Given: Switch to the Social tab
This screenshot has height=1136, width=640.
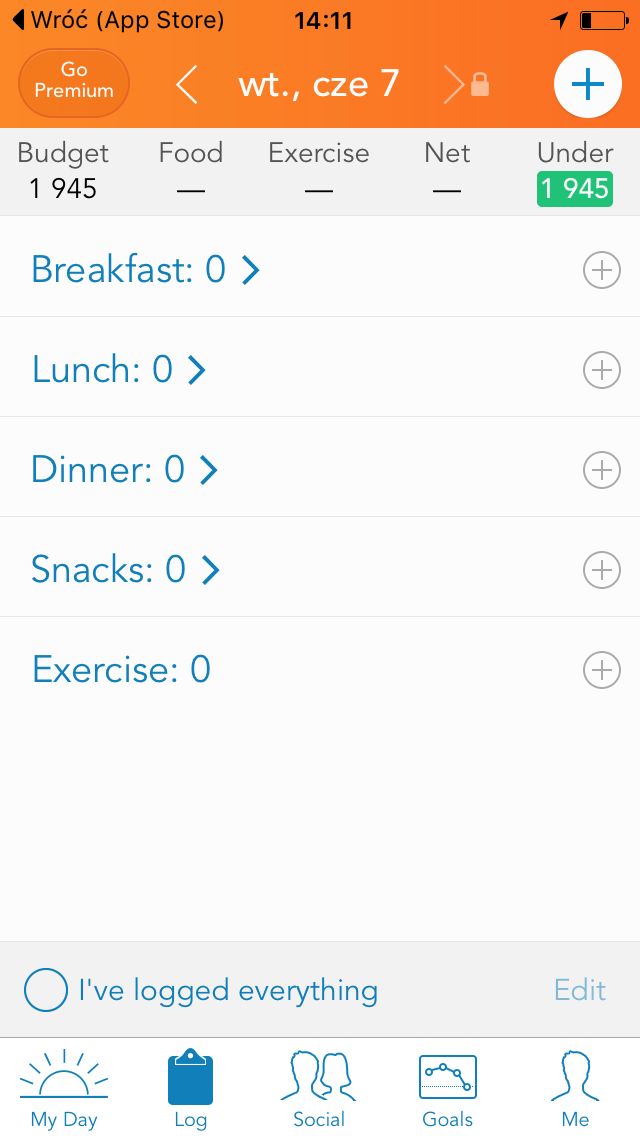Looking at the screenshot, I should coord(319,1088).
